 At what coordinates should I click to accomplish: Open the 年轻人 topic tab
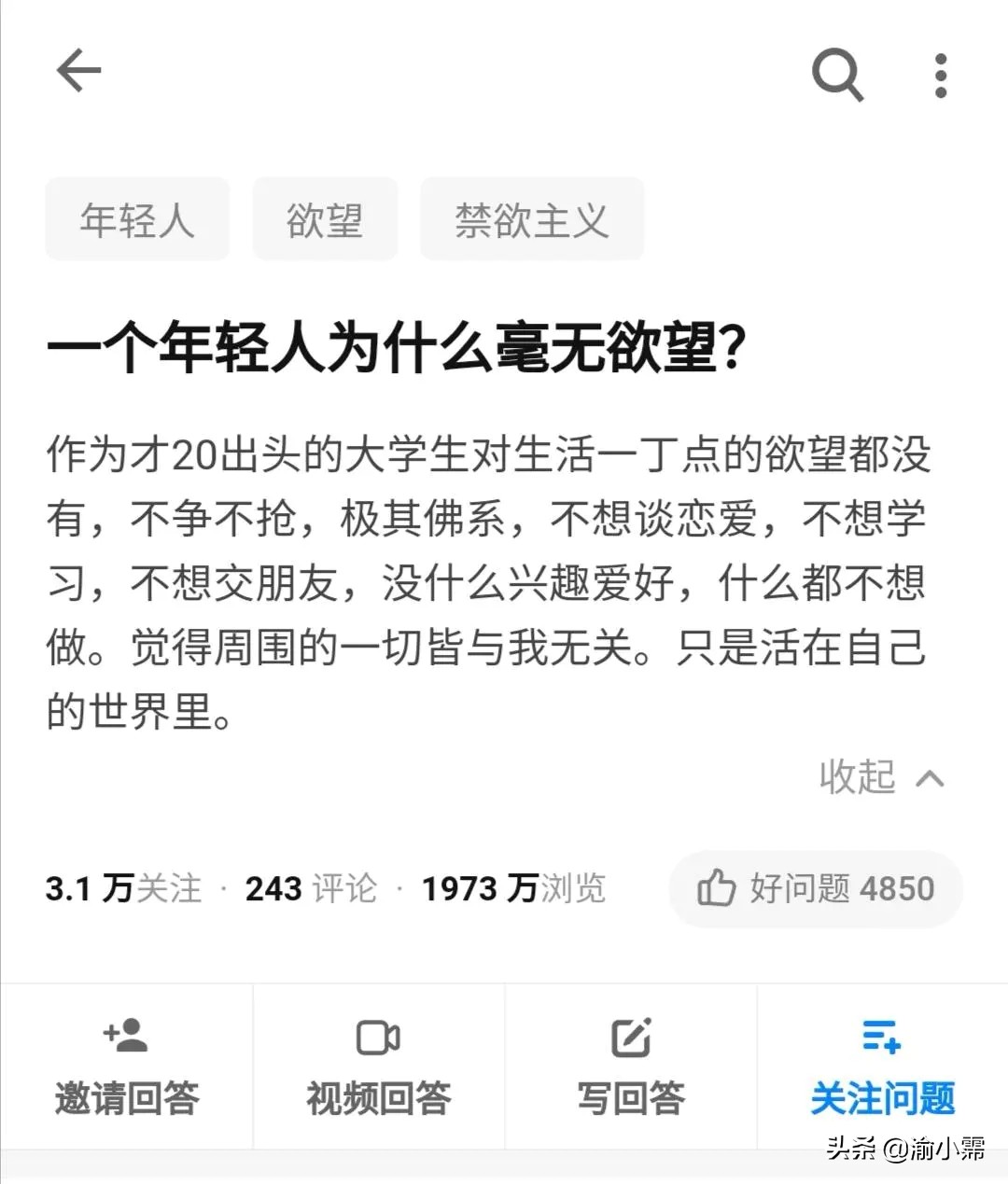pos(136,219)
